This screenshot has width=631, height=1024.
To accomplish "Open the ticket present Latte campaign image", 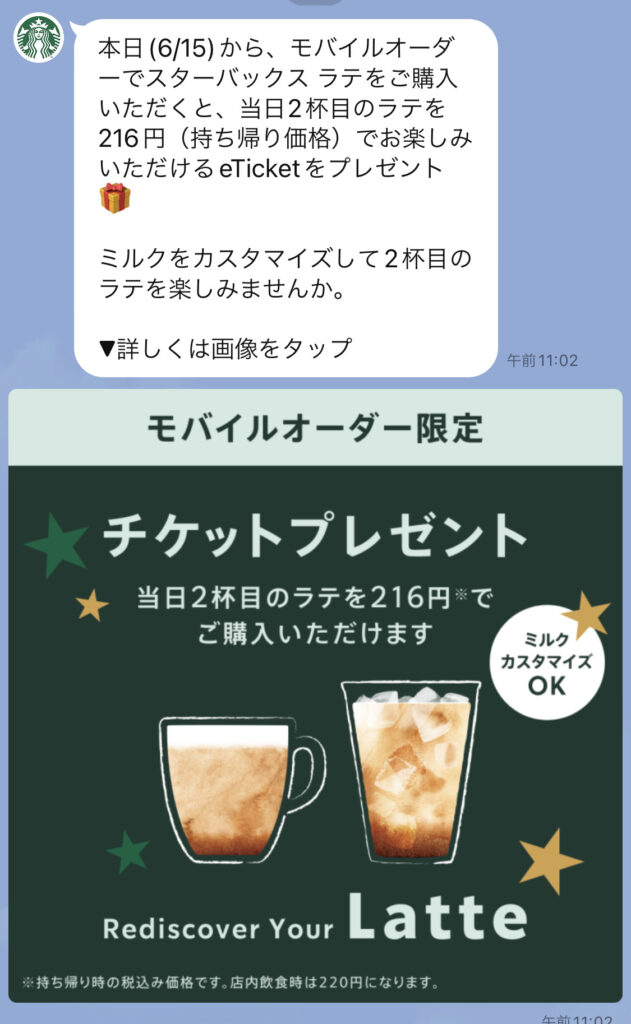I will [x=315, y=700].
